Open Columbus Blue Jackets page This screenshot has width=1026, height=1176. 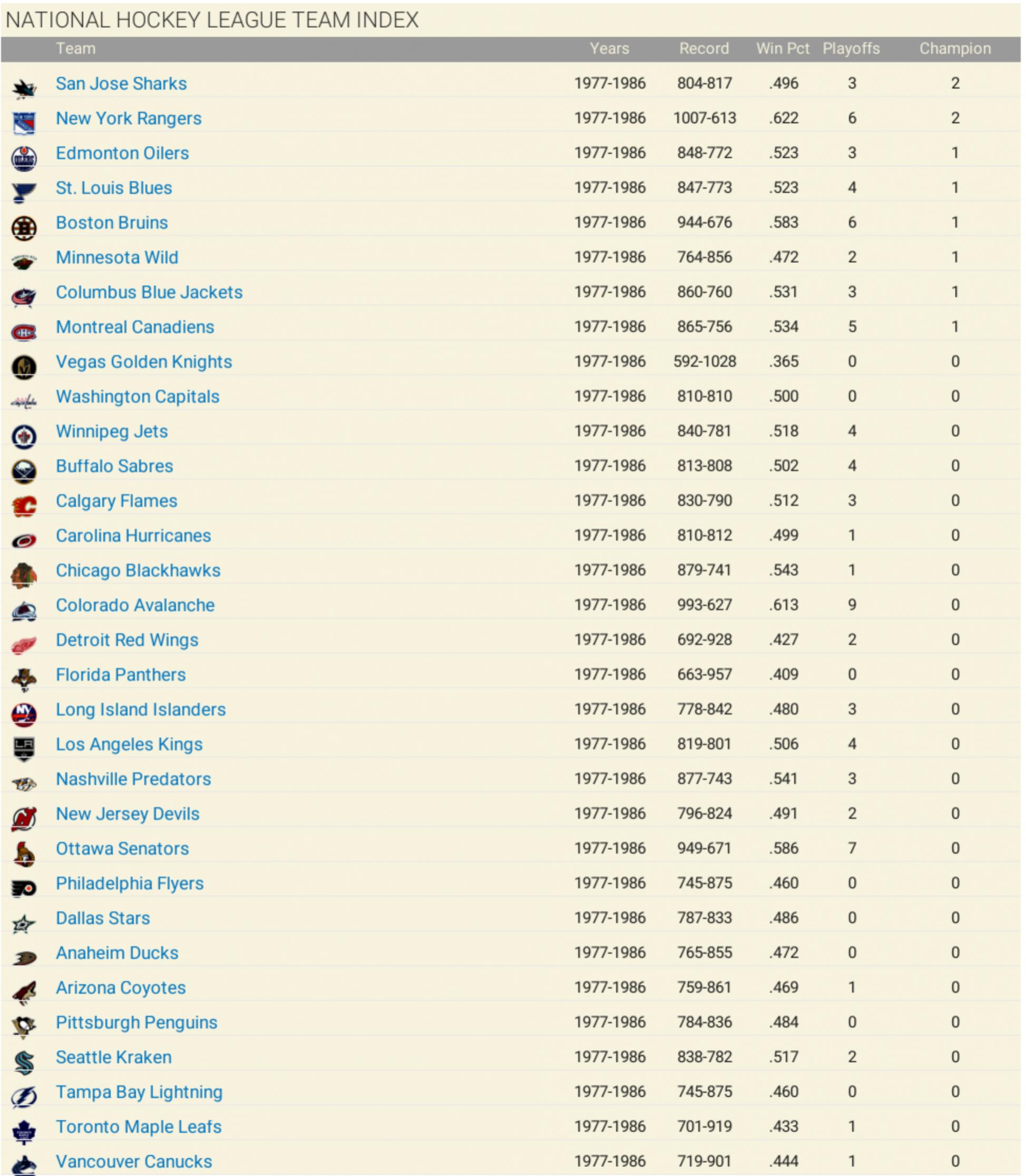149,292
